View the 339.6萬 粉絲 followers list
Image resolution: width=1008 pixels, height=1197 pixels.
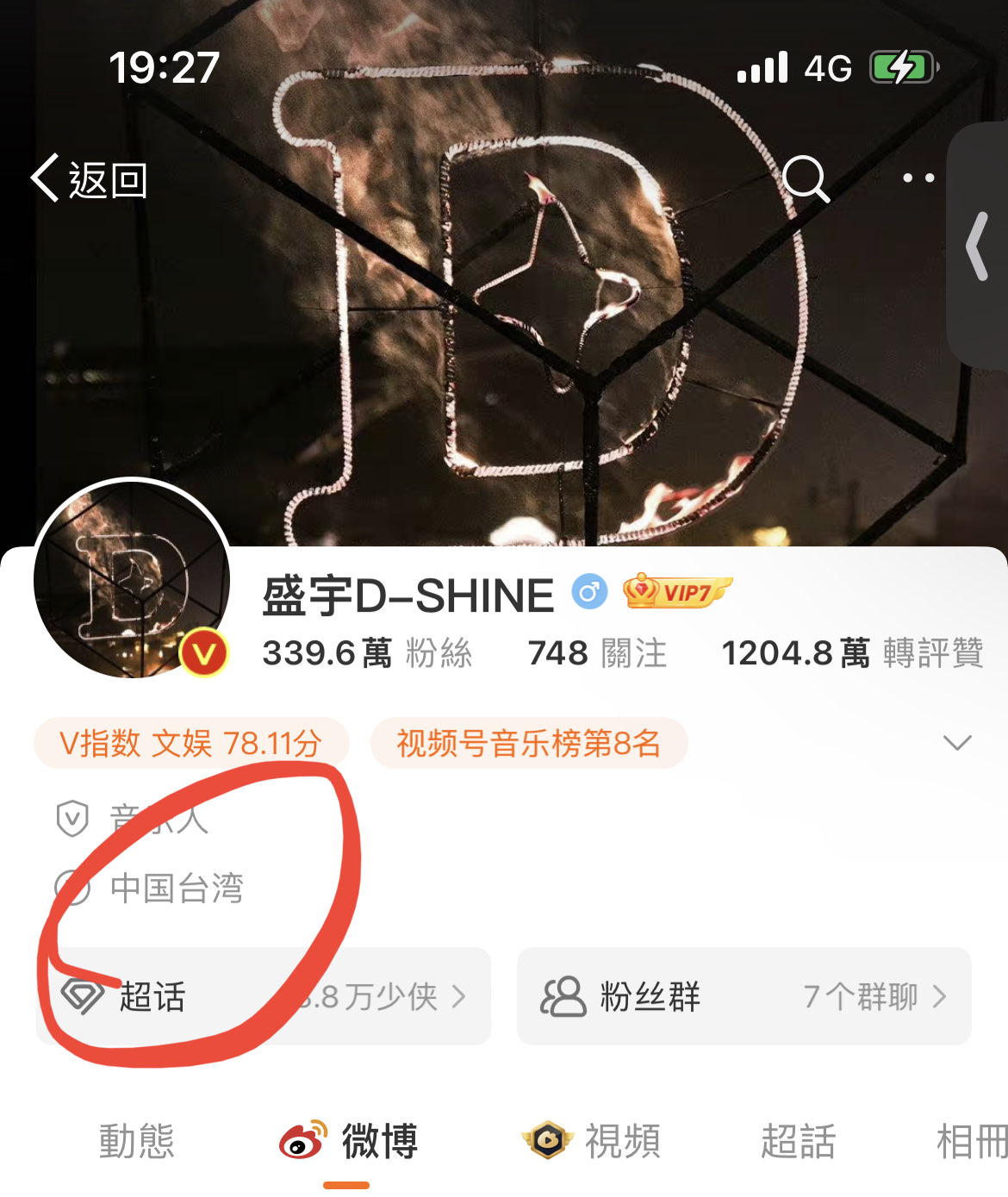click(367, 653)
